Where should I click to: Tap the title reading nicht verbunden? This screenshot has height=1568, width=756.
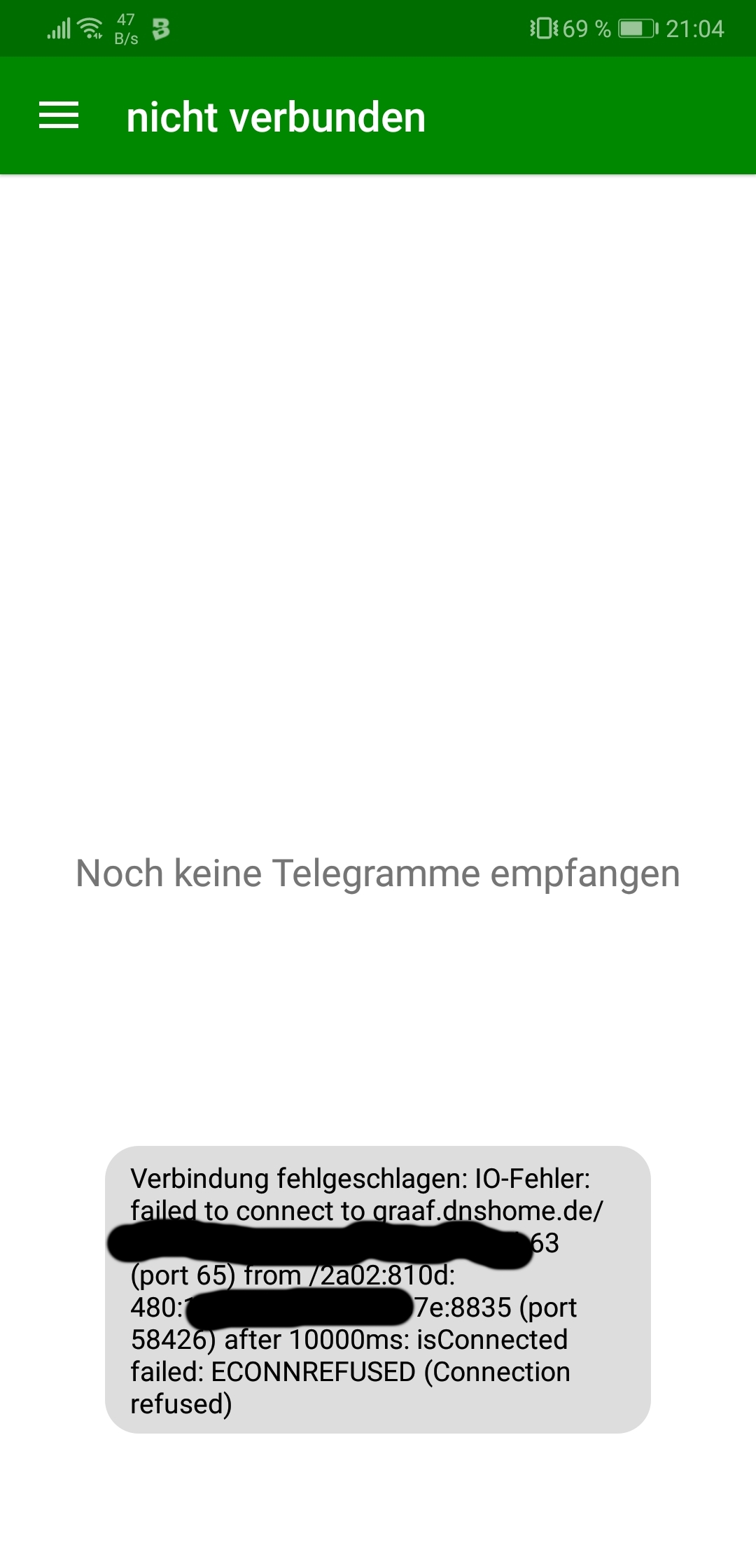click(x=275, y=116)
